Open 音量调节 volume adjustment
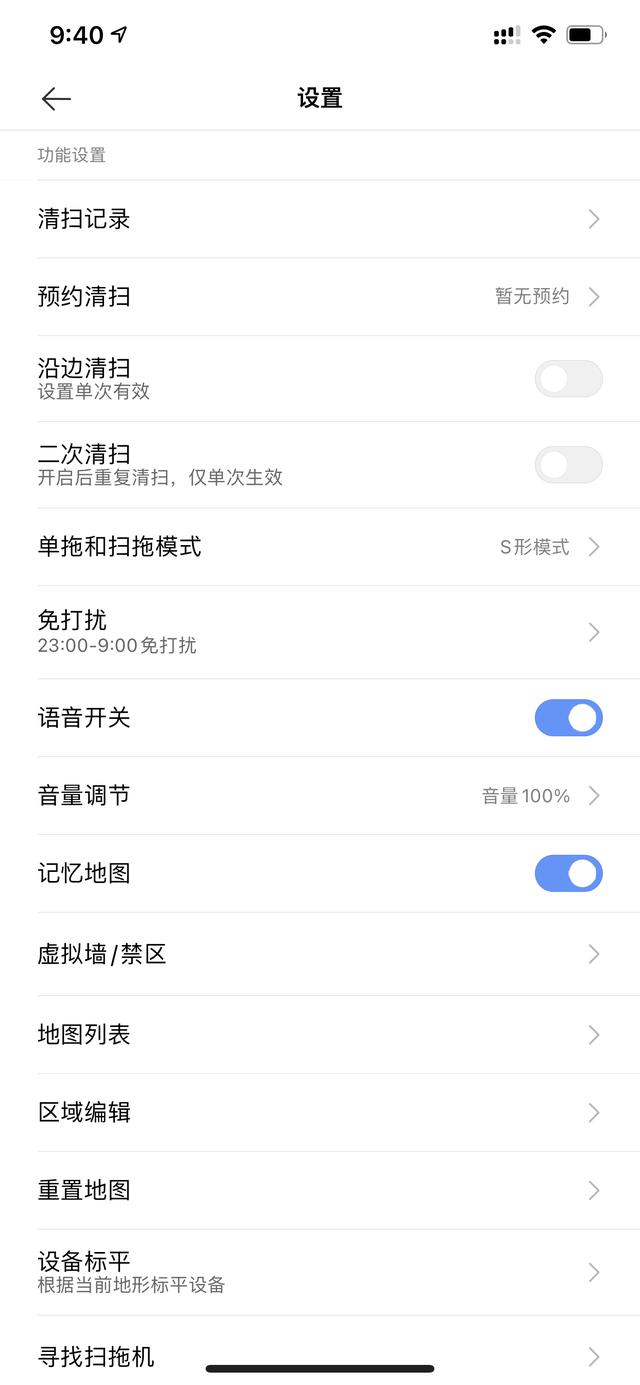Image resolution: width=640 pixels, height=1385 pixels. tap(320, 796)
